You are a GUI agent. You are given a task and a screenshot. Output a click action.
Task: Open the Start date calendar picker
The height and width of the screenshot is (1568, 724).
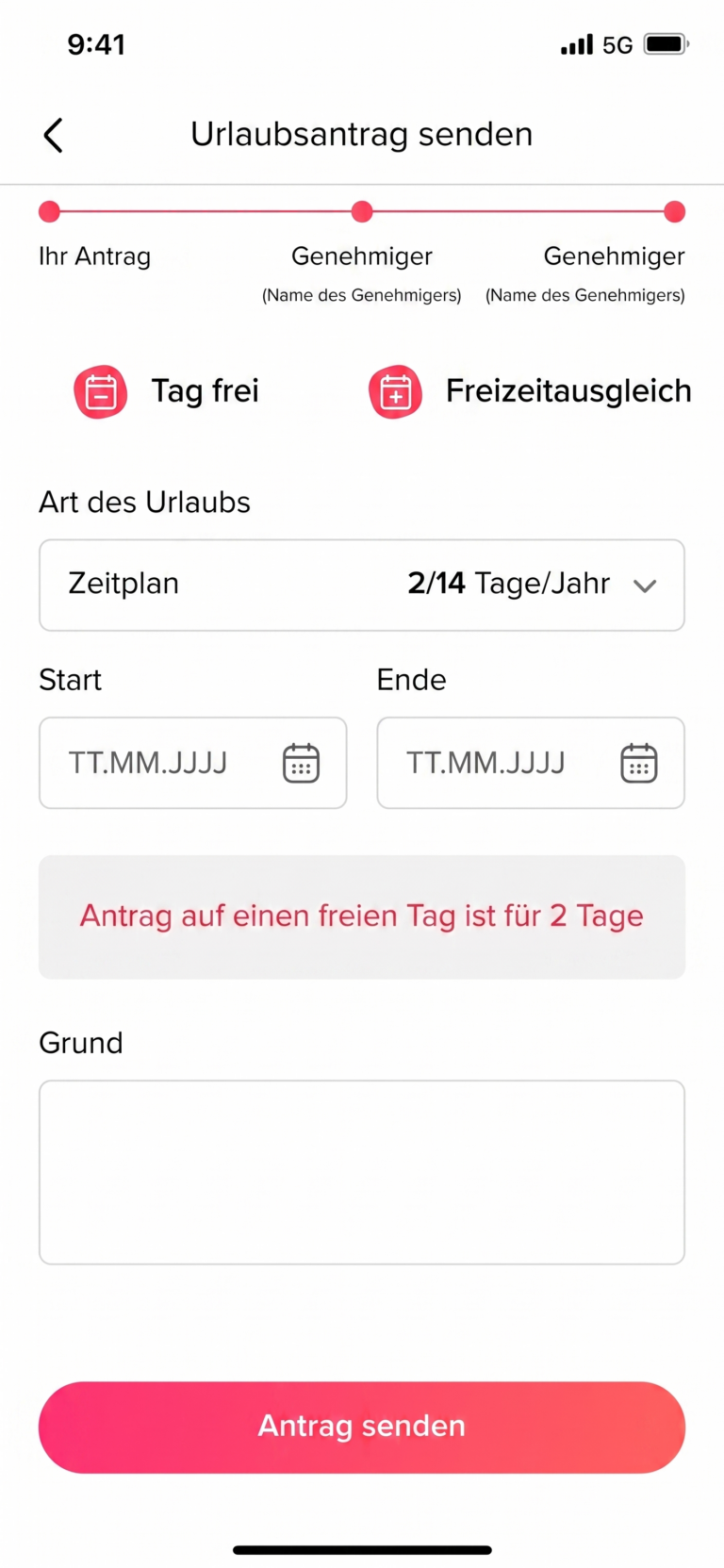click(300, 763)
